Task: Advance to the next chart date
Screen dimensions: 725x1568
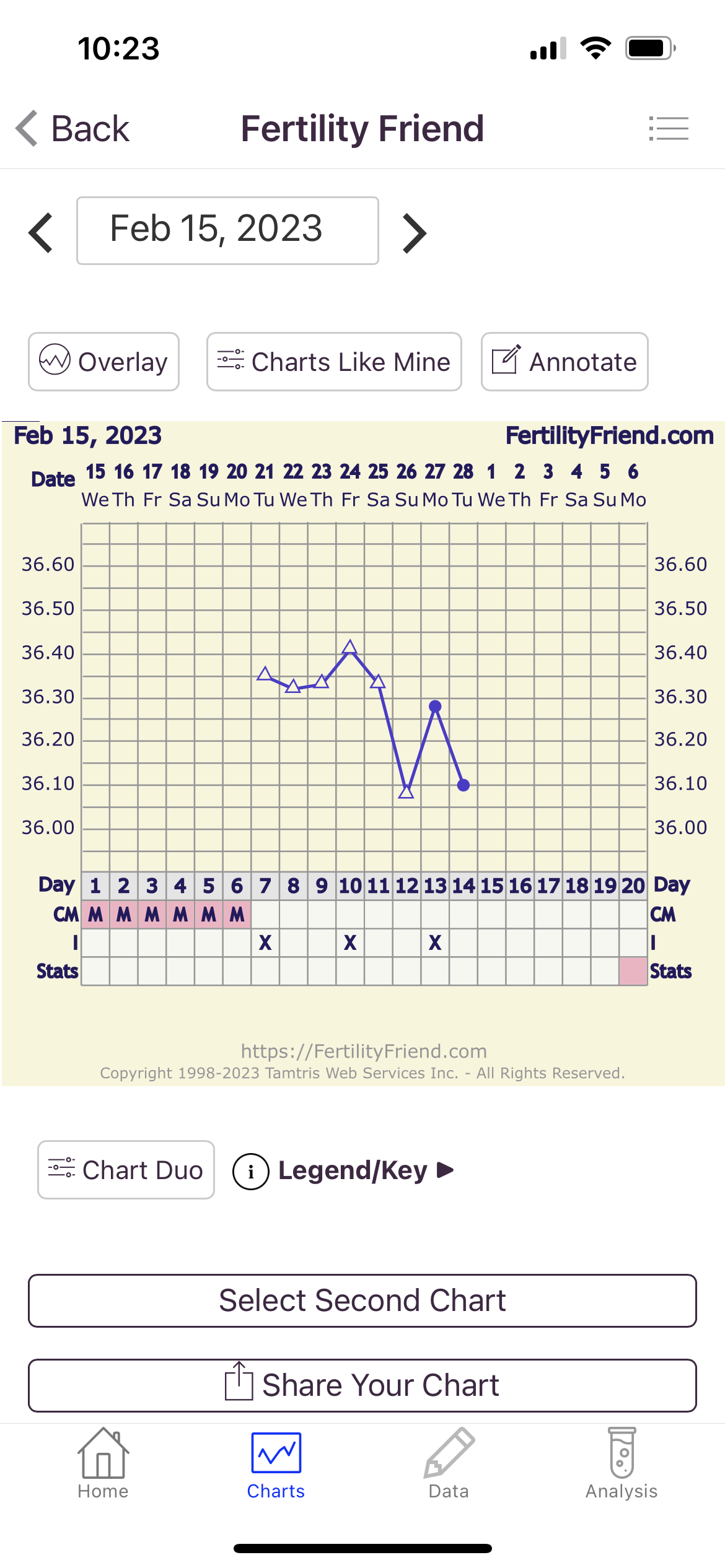Action: point(414,233)
